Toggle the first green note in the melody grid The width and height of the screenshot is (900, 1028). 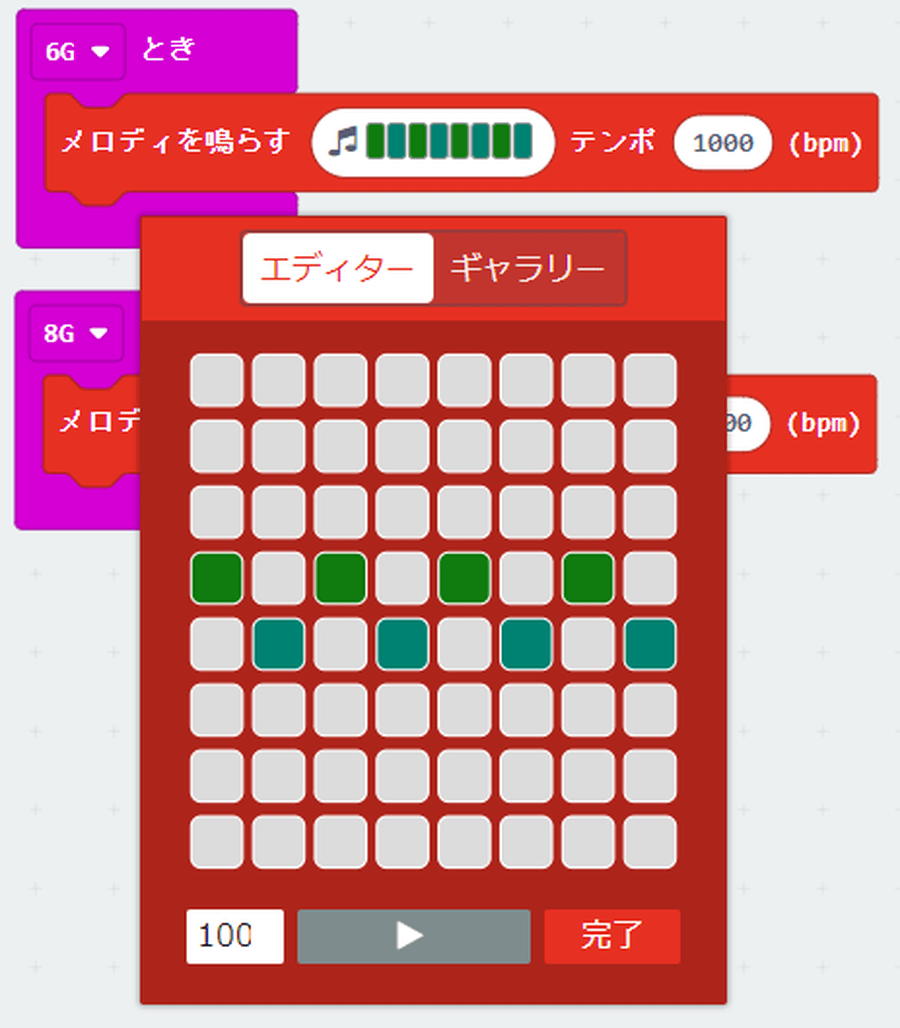pyautogui.click(x=216, y=578)
